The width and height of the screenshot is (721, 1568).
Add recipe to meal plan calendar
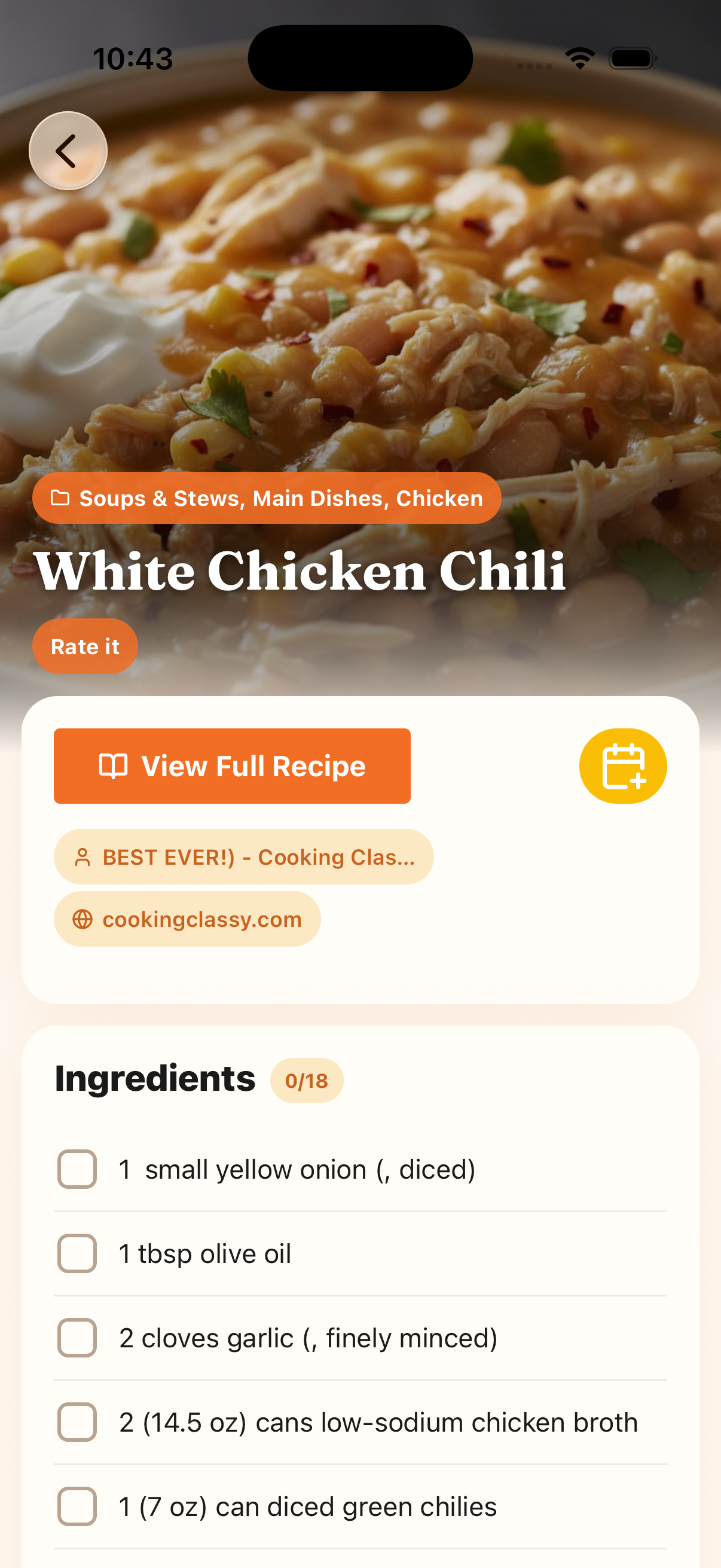pos(622,765)
